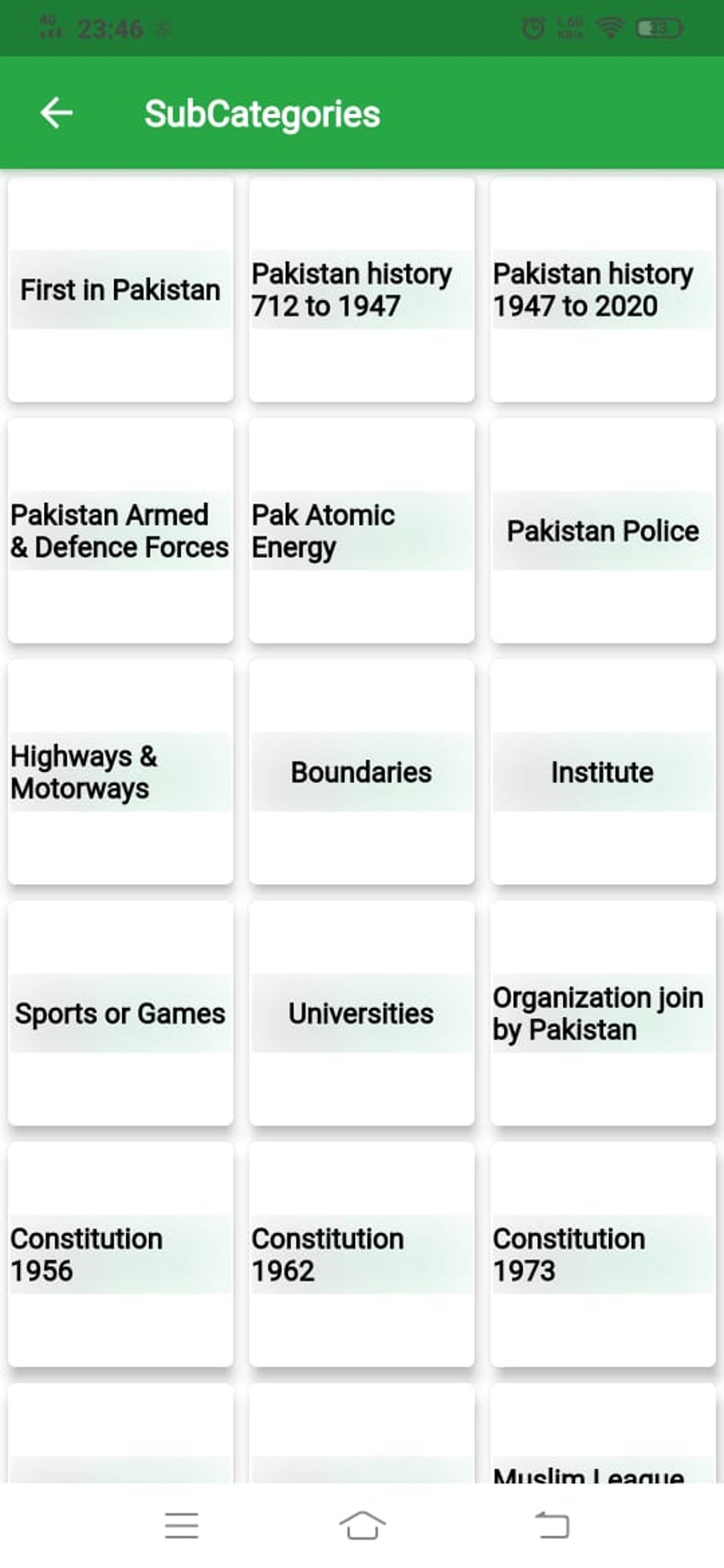Select the Highways & Motorways card
The image size is (724, 1568).
121,772
